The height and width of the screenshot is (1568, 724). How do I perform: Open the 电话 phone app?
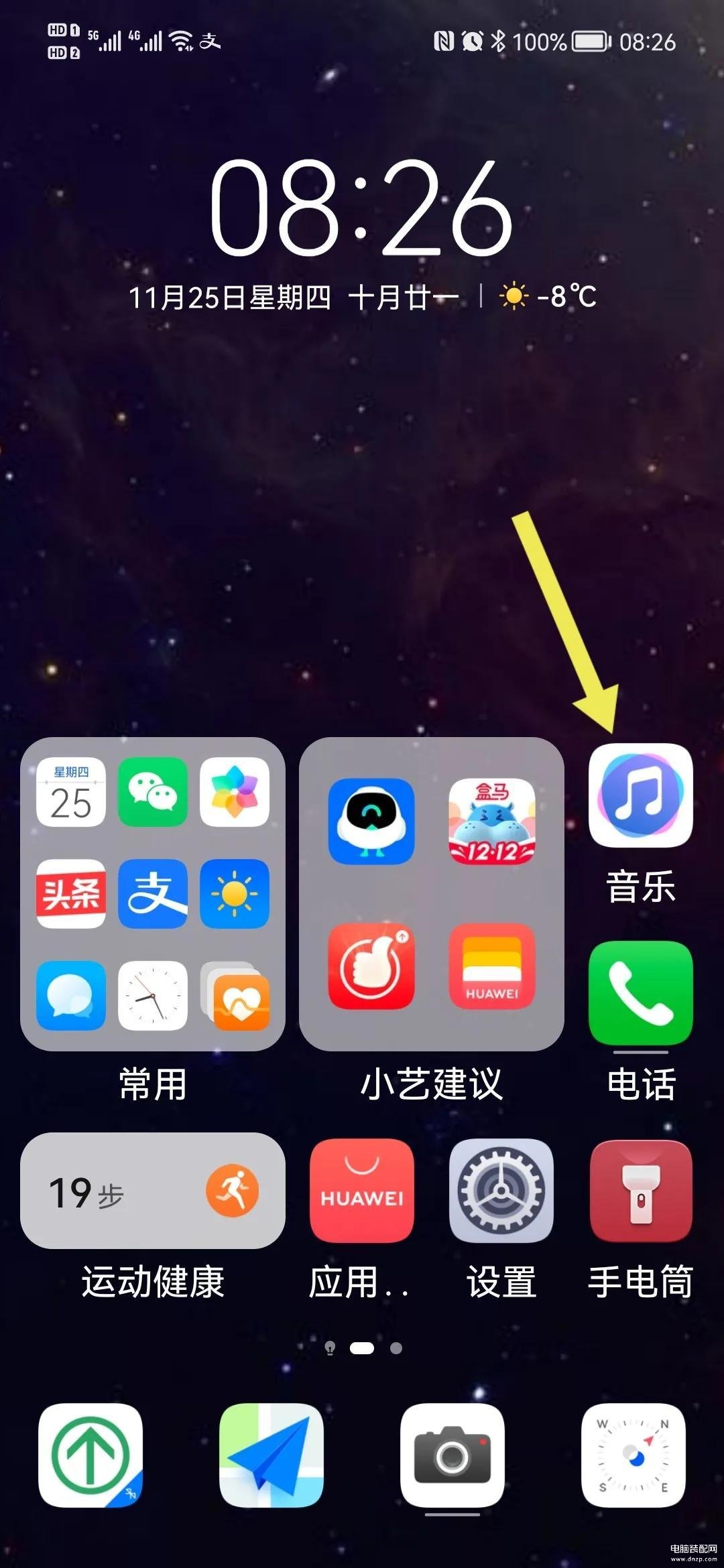[x=640, y=992]
